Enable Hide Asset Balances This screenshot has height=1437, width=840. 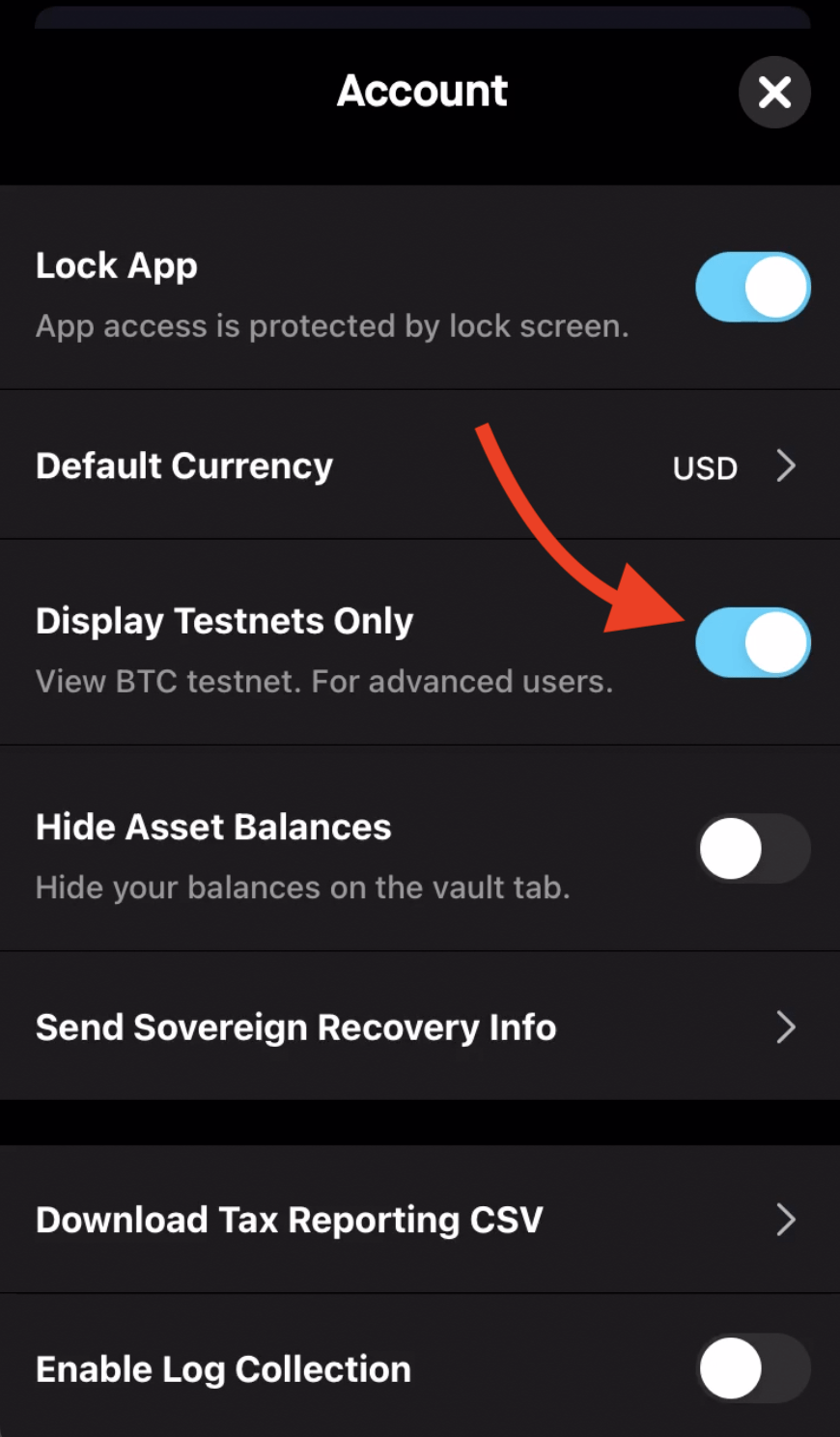pos(753,849)
